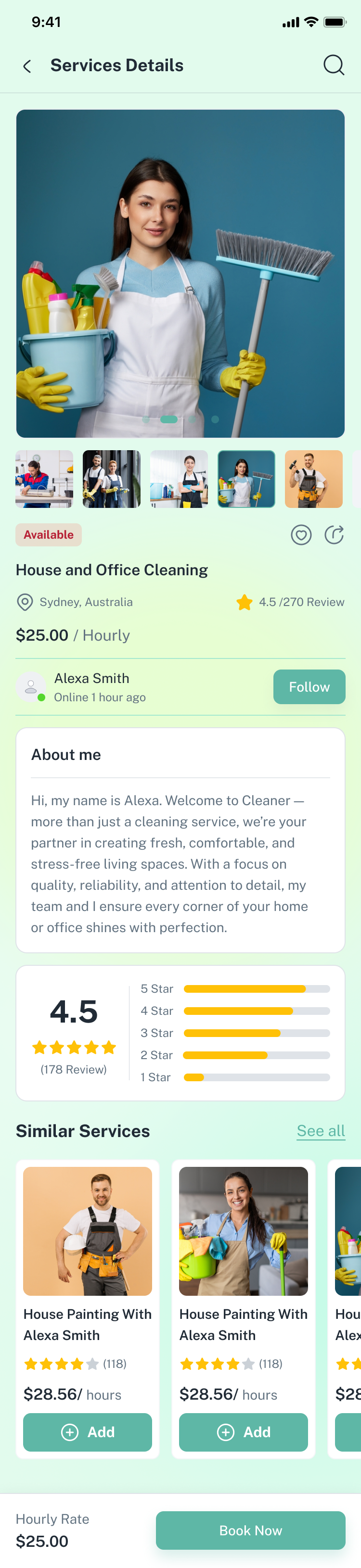The image size is (361, 1568).
Task: Add this service to favorites
Action: coord(301,535)
